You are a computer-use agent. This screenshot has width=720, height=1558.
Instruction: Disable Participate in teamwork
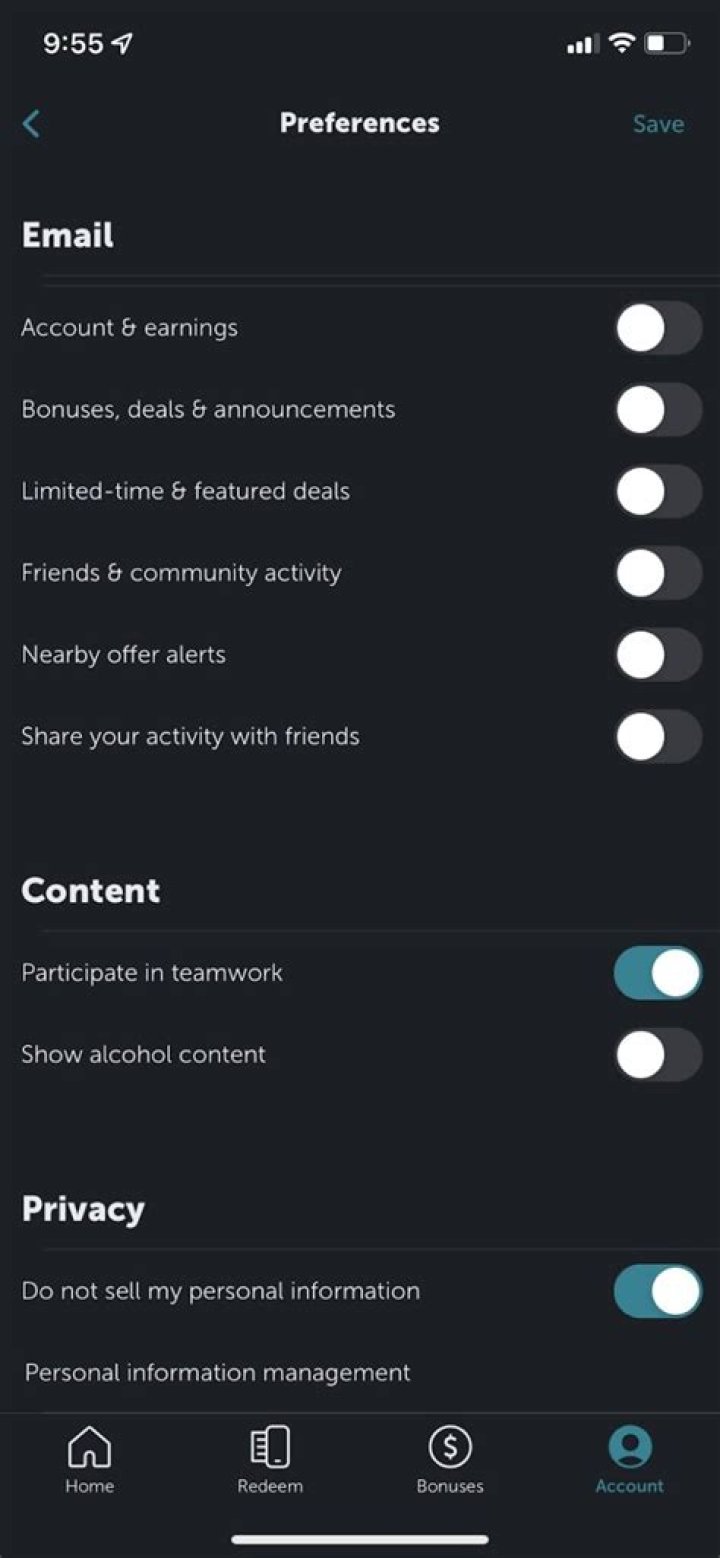pyautogui.click(x=657, y=973)
